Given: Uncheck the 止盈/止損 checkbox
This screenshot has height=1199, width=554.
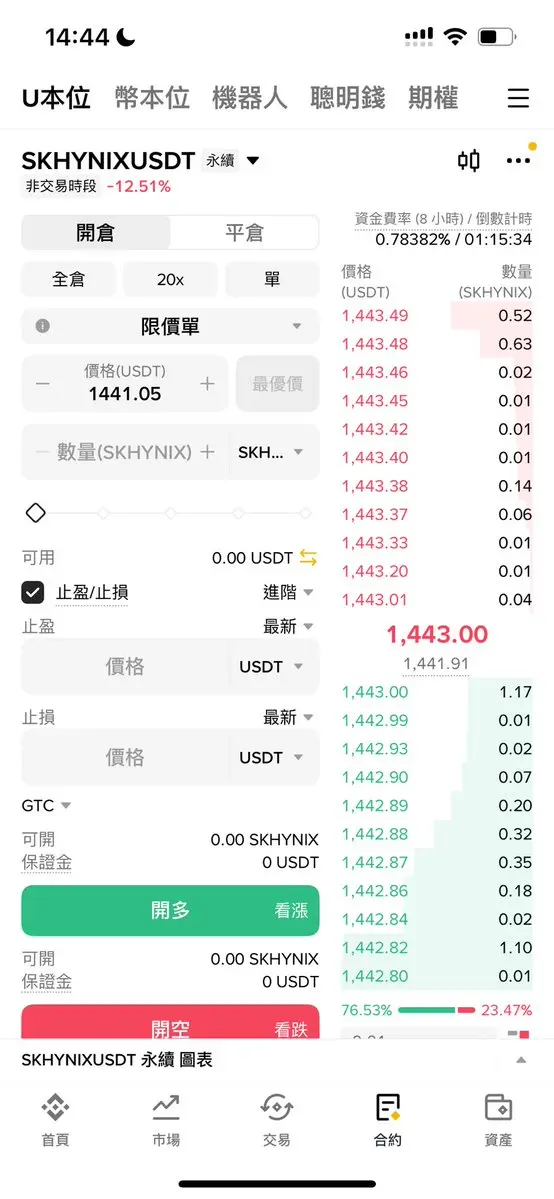Looking at the screenshot, I should pyautogui.click(x=33, y=593).
